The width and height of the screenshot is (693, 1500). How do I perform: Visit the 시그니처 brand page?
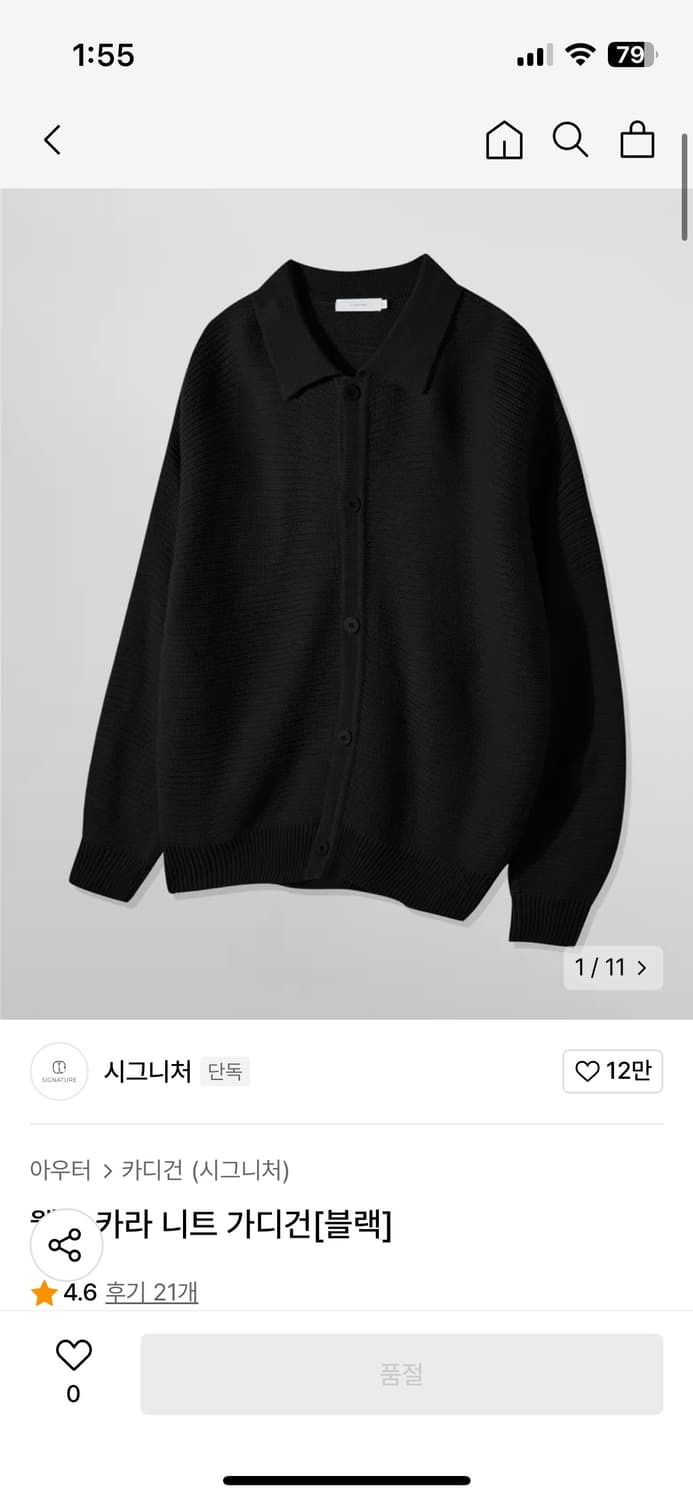(147, 1071)
